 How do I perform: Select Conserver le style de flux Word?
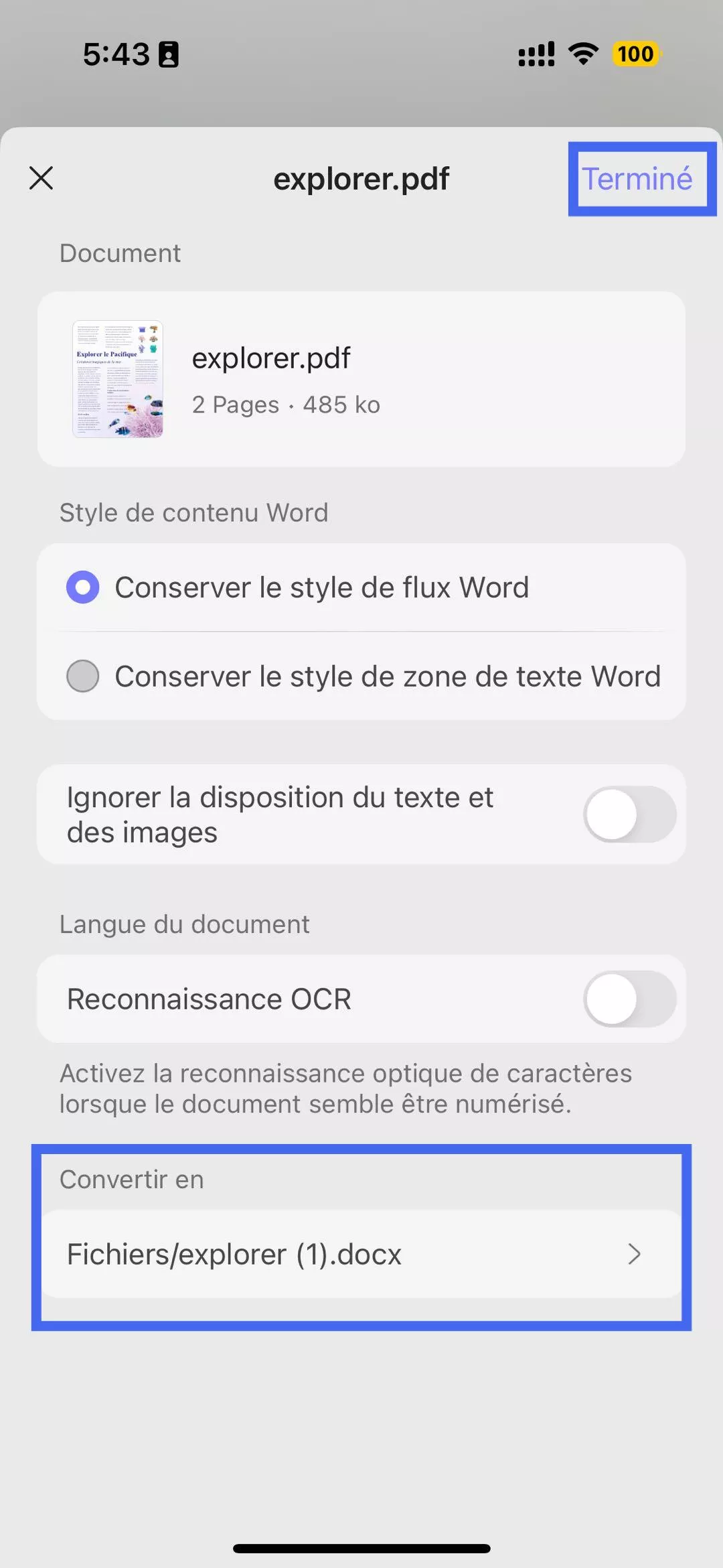point(83,587)
